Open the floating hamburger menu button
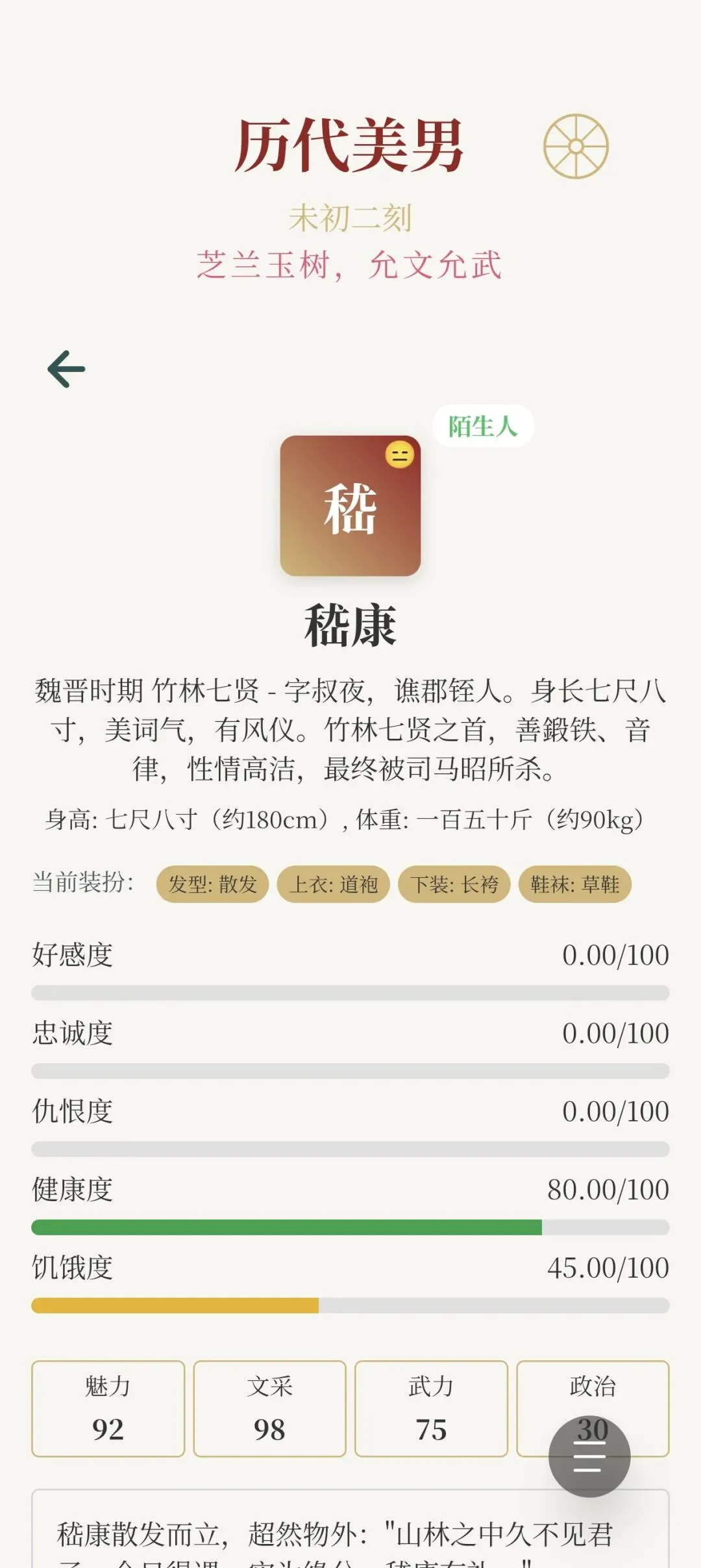701x1568 pixels. tap(589, 1456)
